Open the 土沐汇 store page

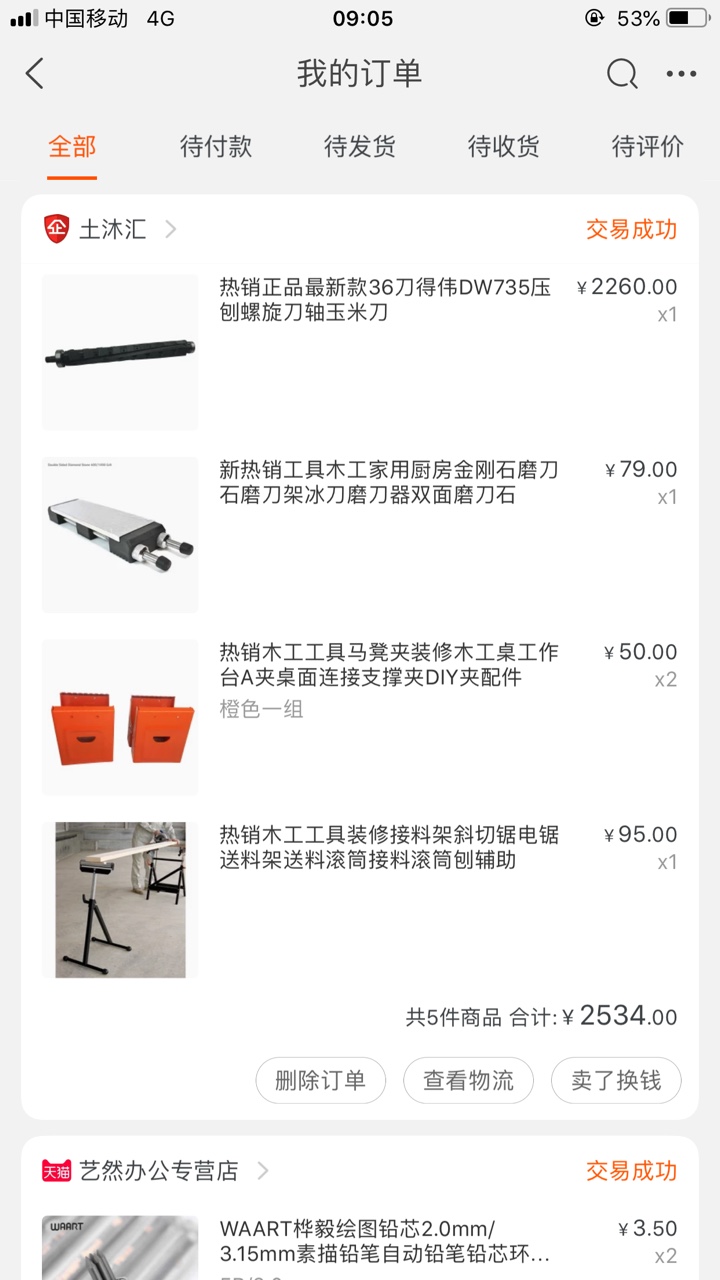(110, 229)
